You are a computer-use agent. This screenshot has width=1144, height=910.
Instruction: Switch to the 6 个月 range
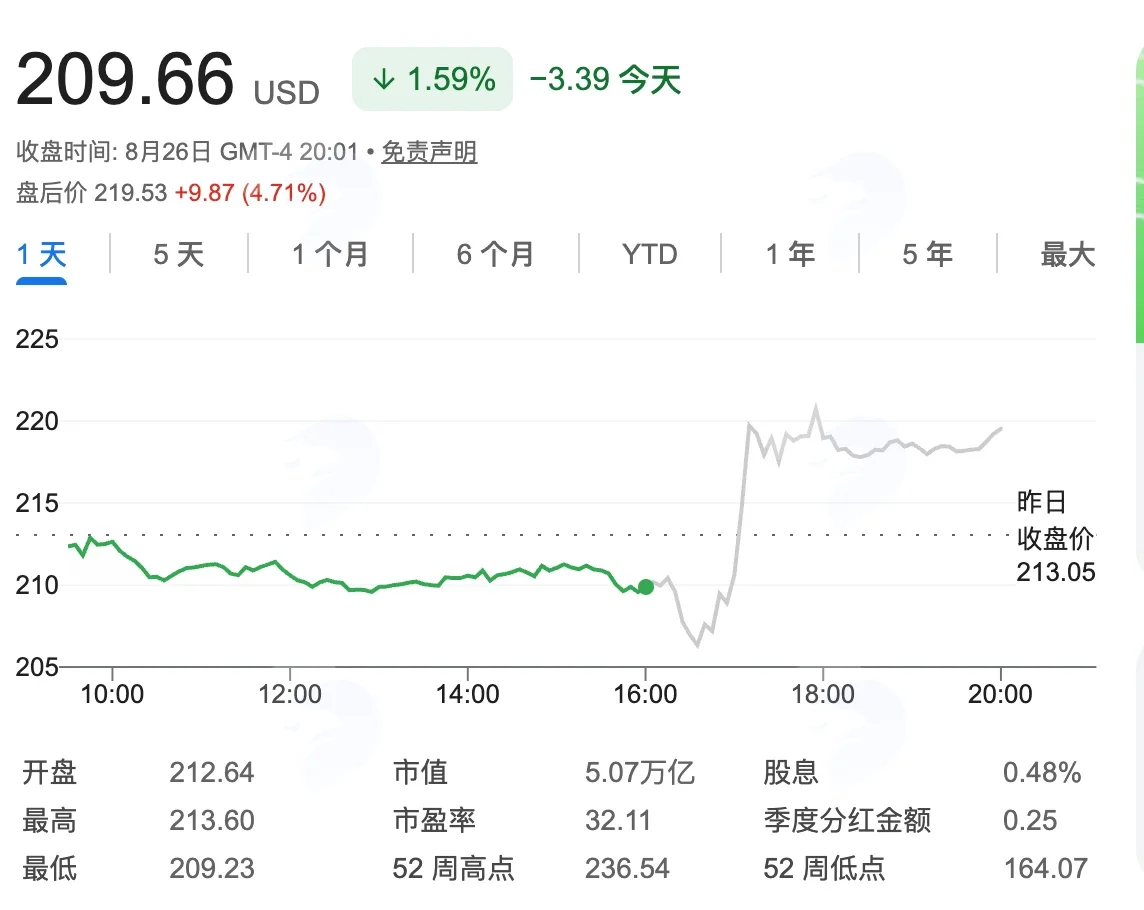[495, 255]
